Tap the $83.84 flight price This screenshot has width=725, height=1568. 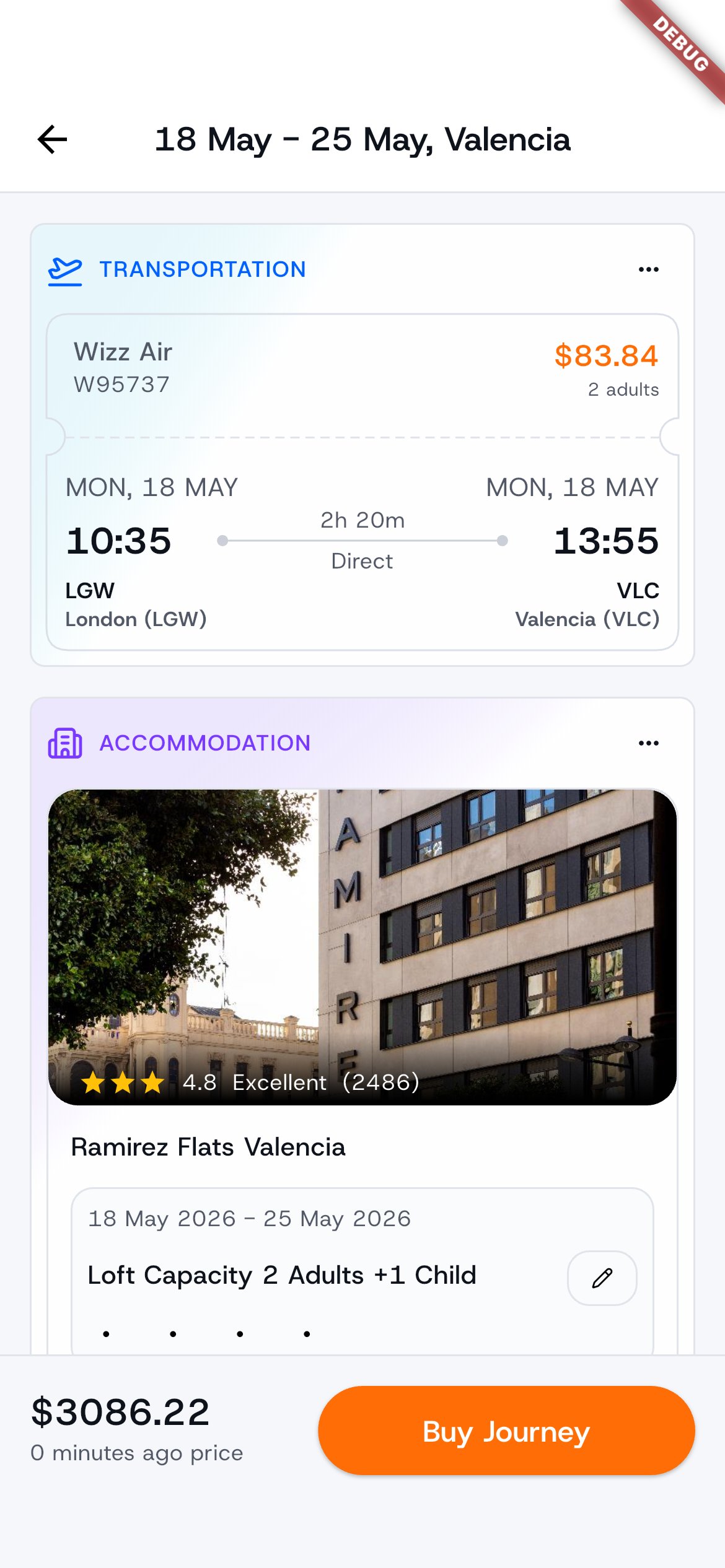607,355
